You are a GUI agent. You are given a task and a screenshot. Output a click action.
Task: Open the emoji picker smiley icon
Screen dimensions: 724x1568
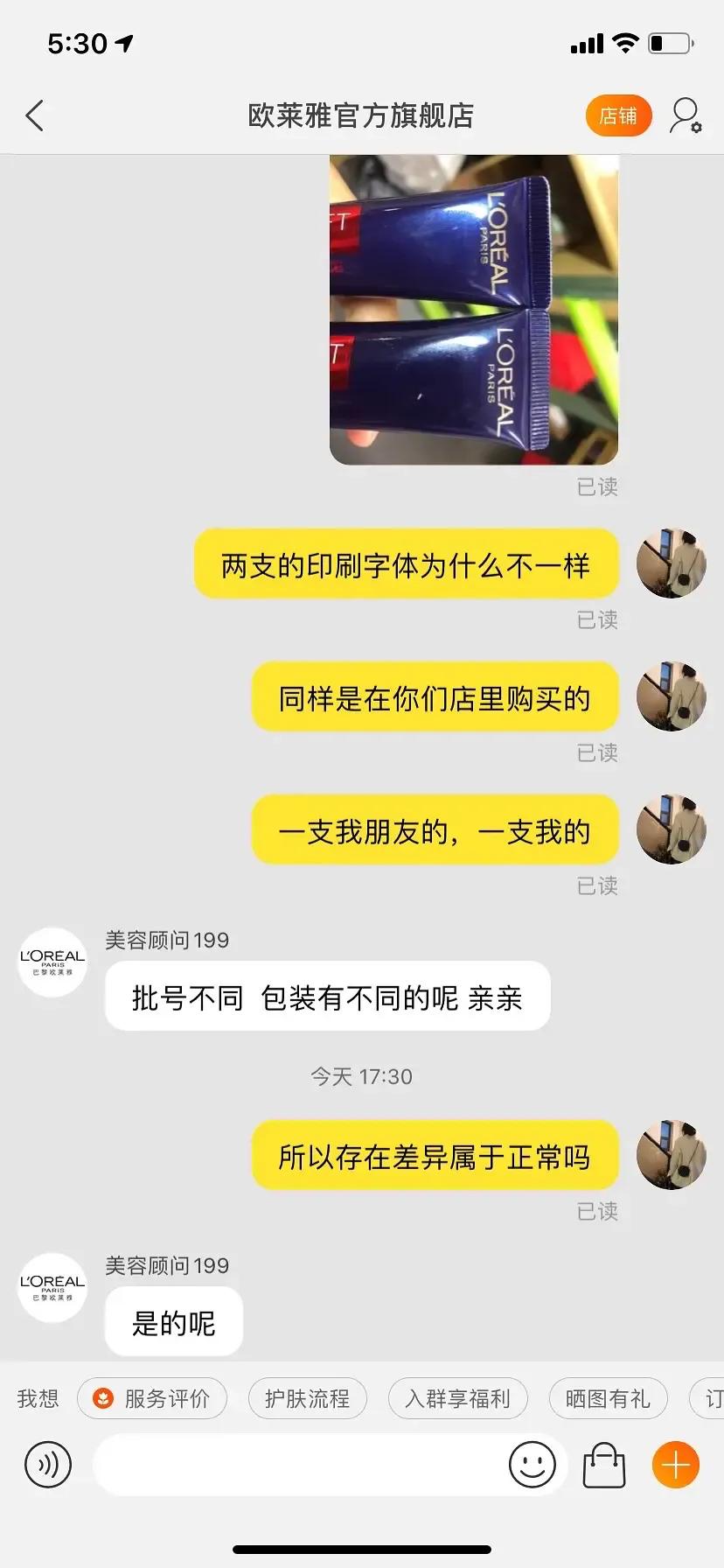[533, 1465]
